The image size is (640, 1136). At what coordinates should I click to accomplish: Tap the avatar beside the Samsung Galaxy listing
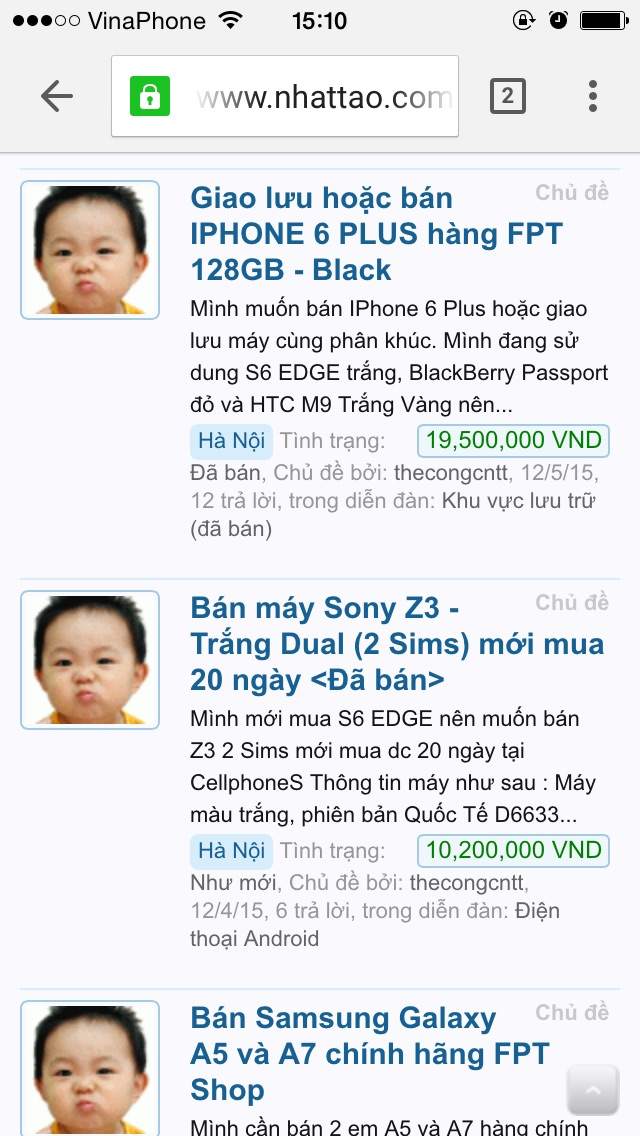90,1066
